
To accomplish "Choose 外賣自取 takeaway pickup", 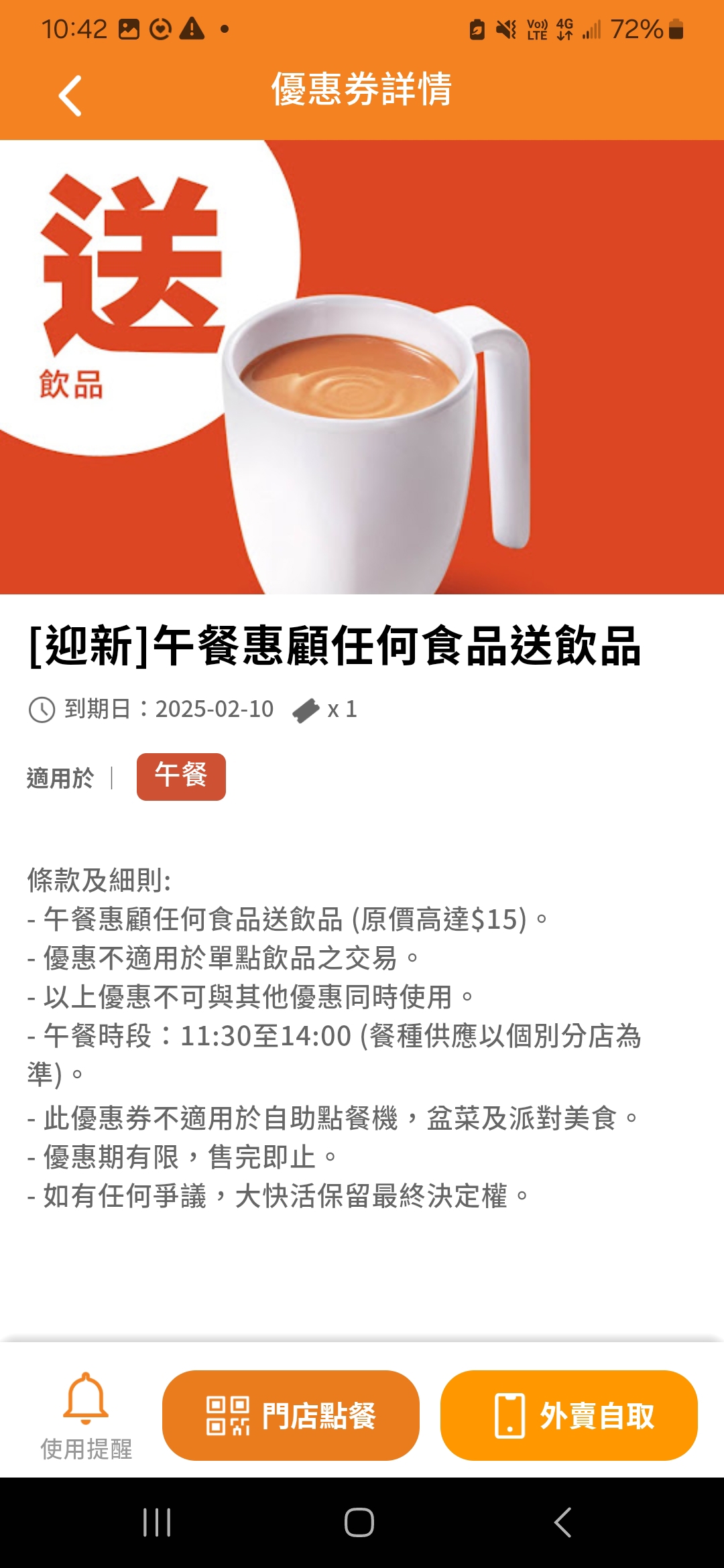I will (569, 1415).
